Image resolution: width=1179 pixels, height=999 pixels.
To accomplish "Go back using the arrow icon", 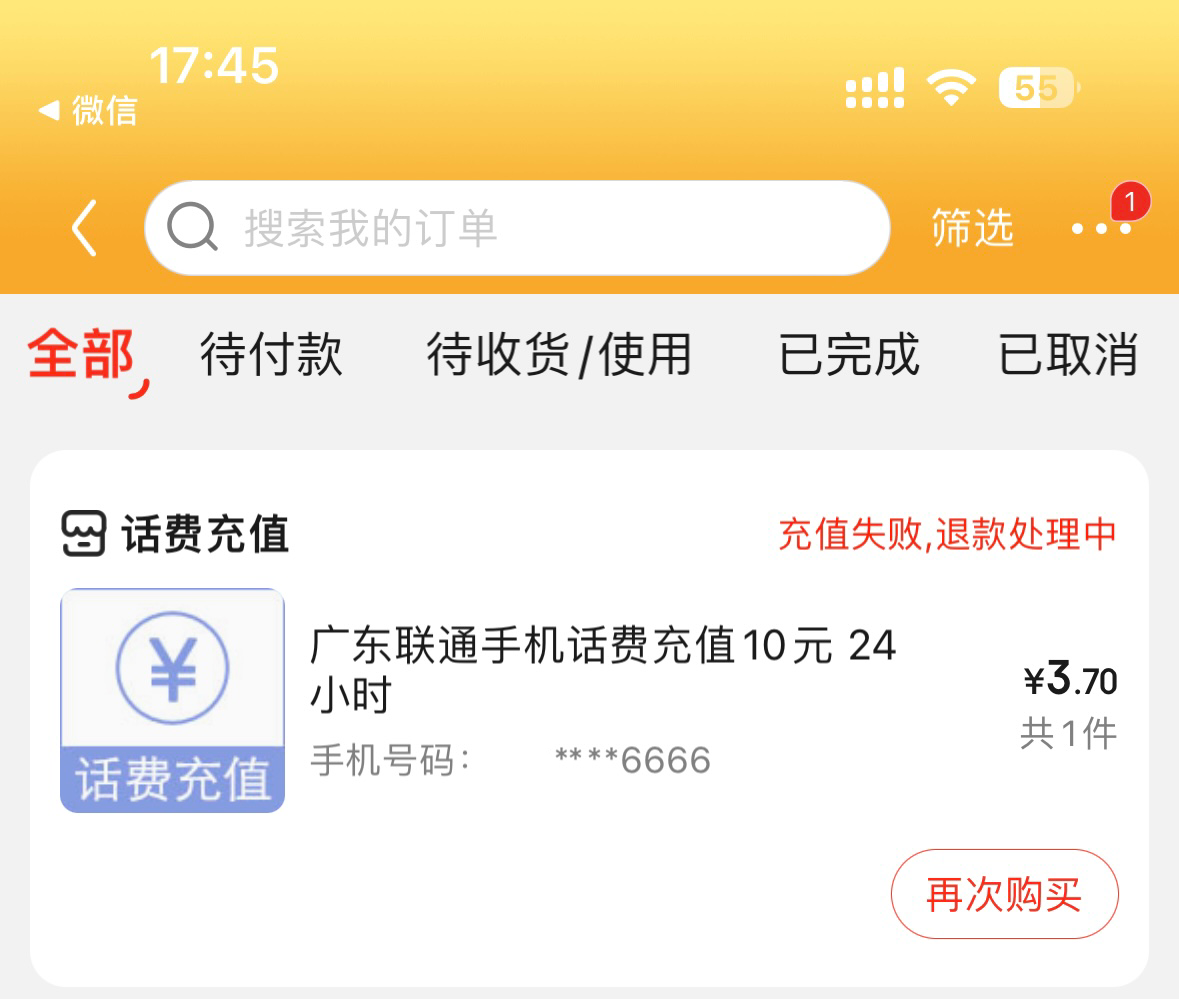I will tap(84, 228).
